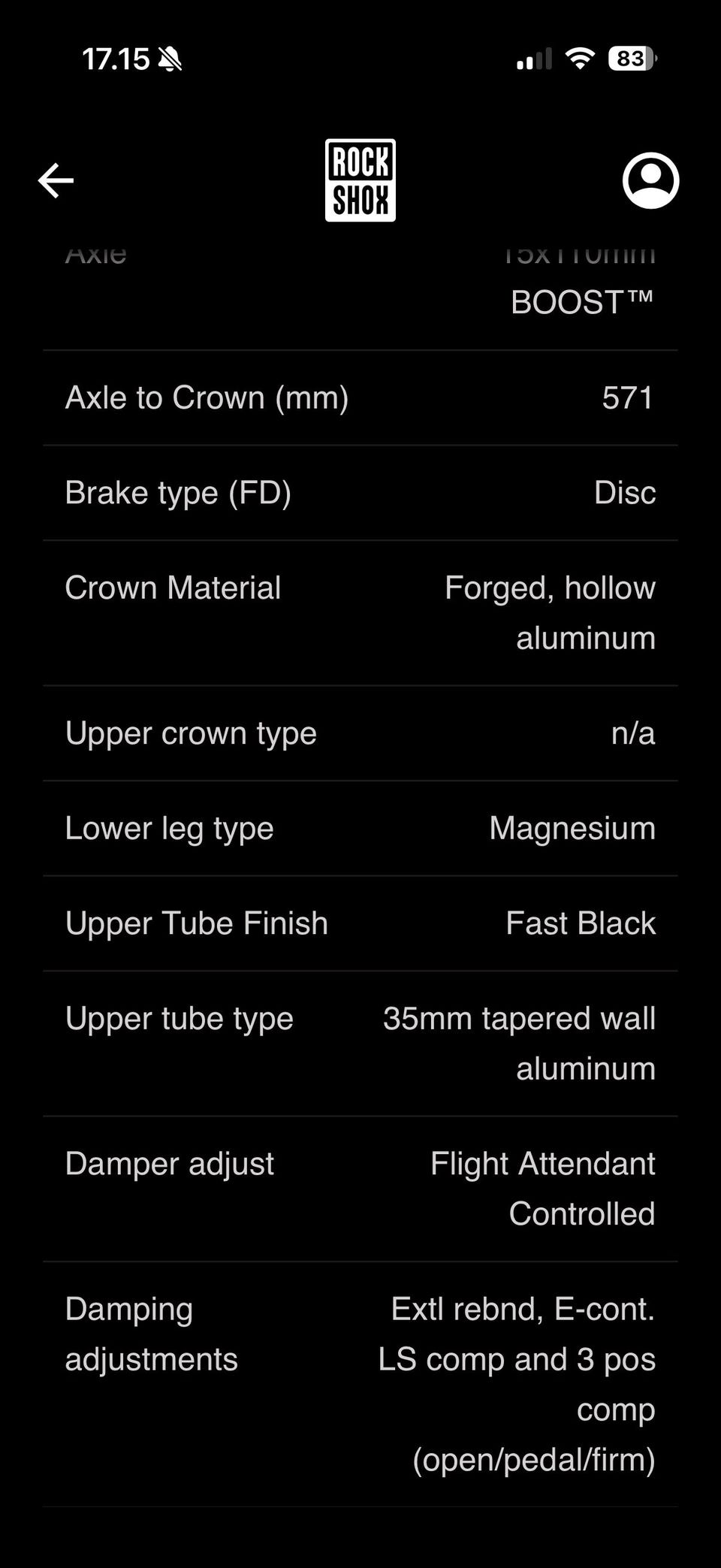Open the user profile icon
The image size is (721, 1568).
650,180
